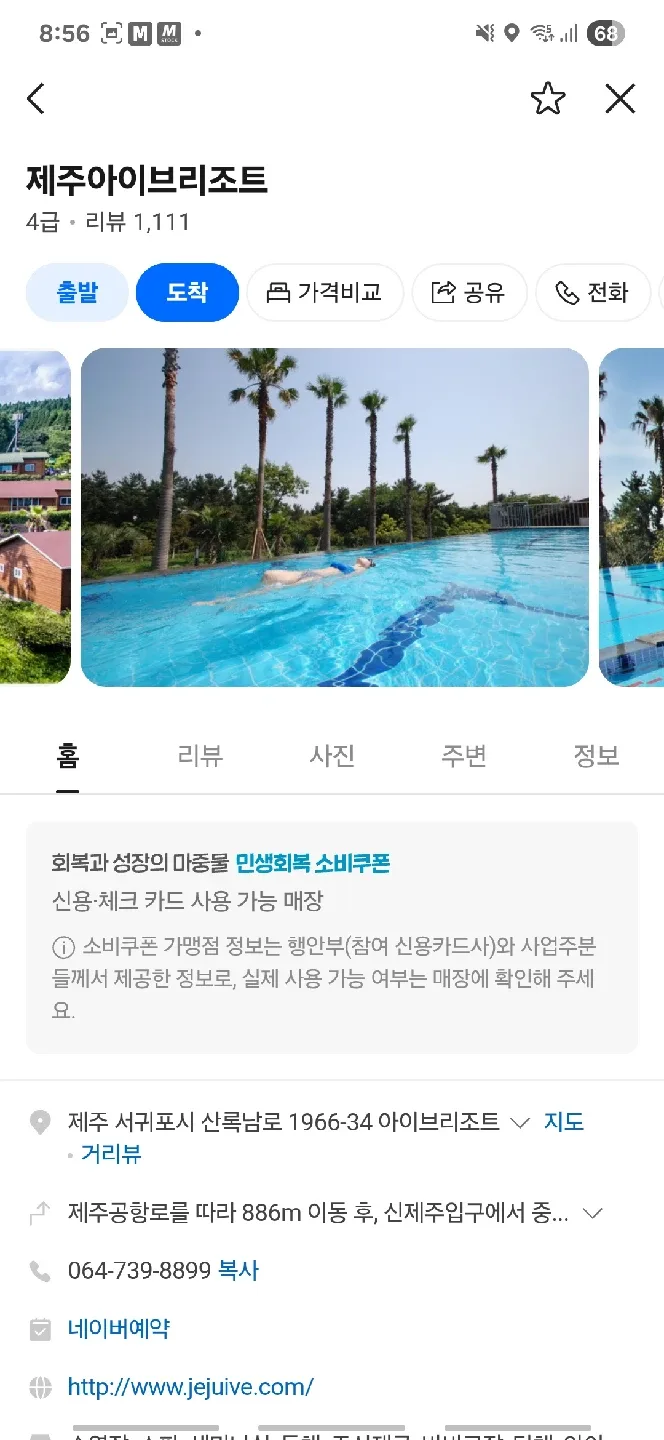Image resolution: width=664 pixels, height=1440 pixels.
Task: Call the resort with 전화 button
Action: point(592,293)
